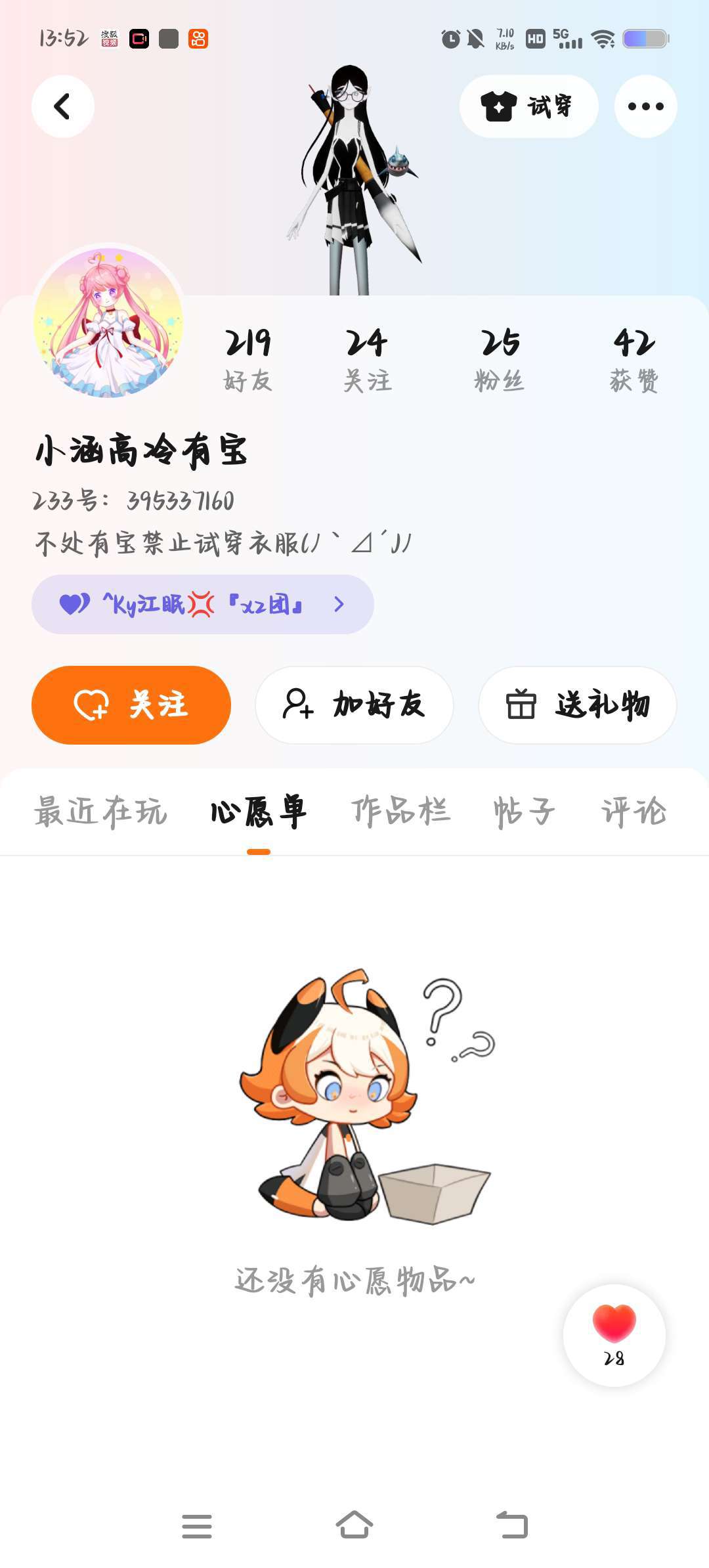This screenshot has width=709, height=1568.
Task: Open recent apps from navigation bar
Action: (197, 1525)
